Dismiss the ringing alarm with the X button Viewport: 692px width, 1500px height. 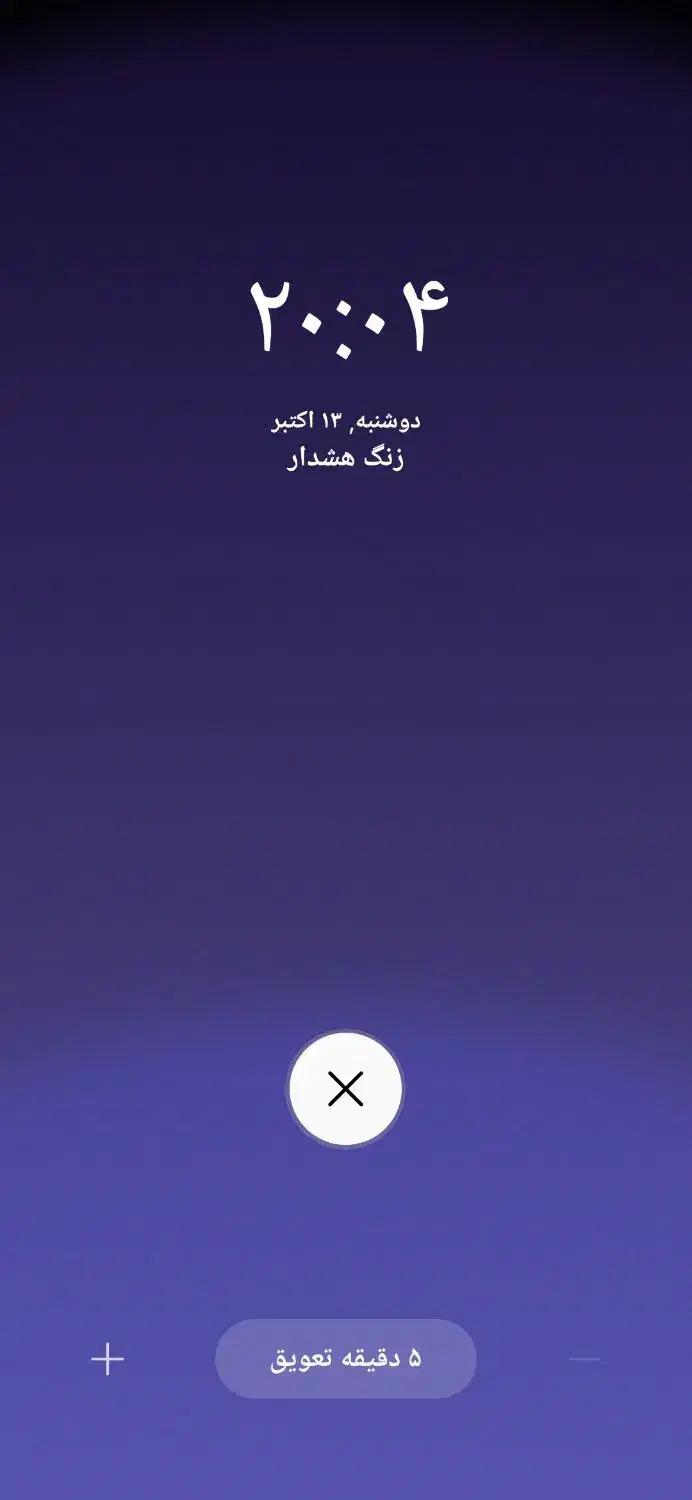coord(345,1089)
